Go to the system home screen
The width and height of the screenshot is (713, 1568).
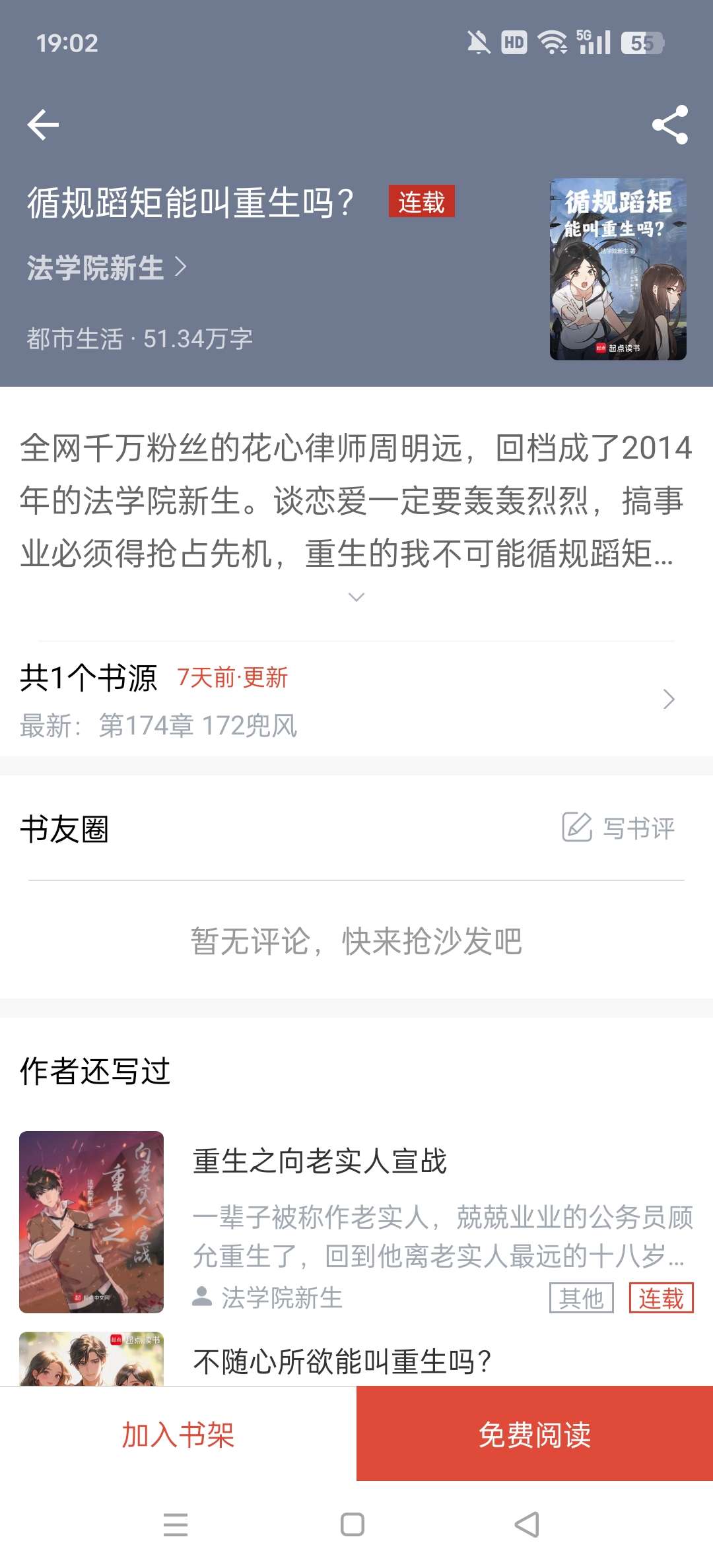pos(353,1524)
